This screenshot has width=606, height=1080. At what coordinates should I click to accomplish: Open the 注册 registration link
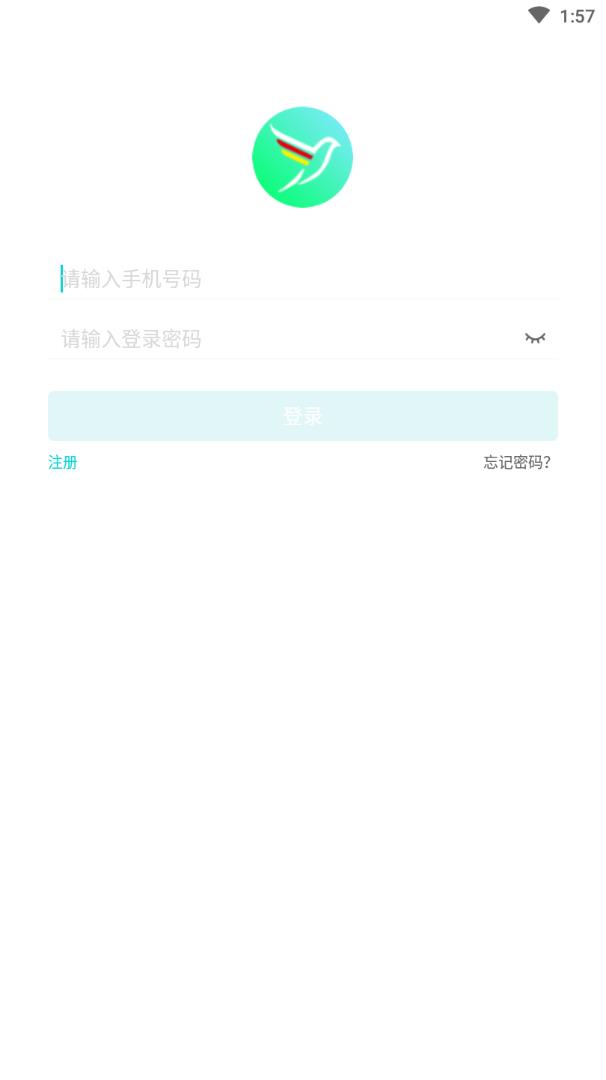pyautogui.click(x=63, y=462)
